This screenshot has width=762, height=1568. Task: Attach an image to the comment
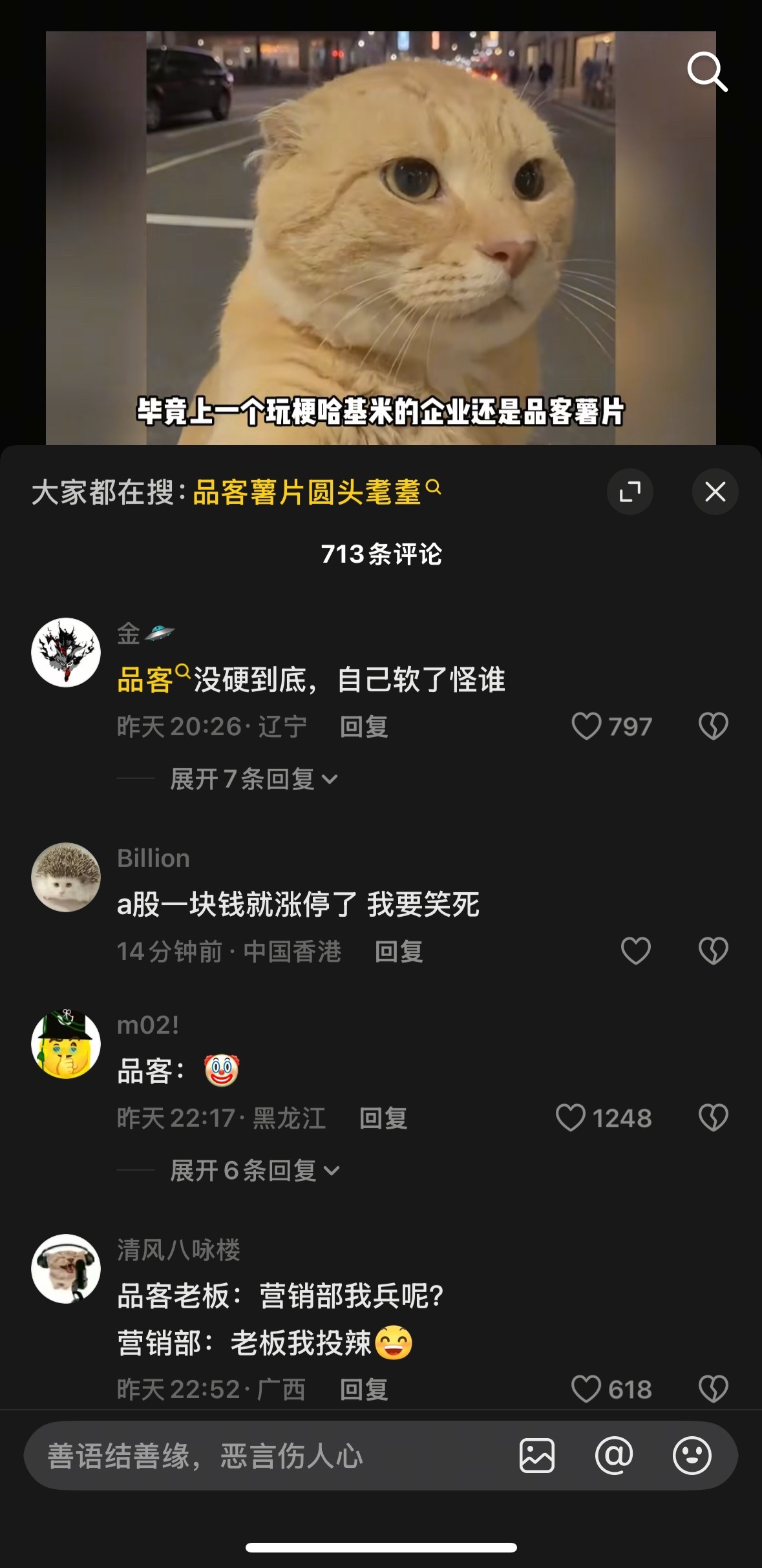click(x=537, y=1456)
